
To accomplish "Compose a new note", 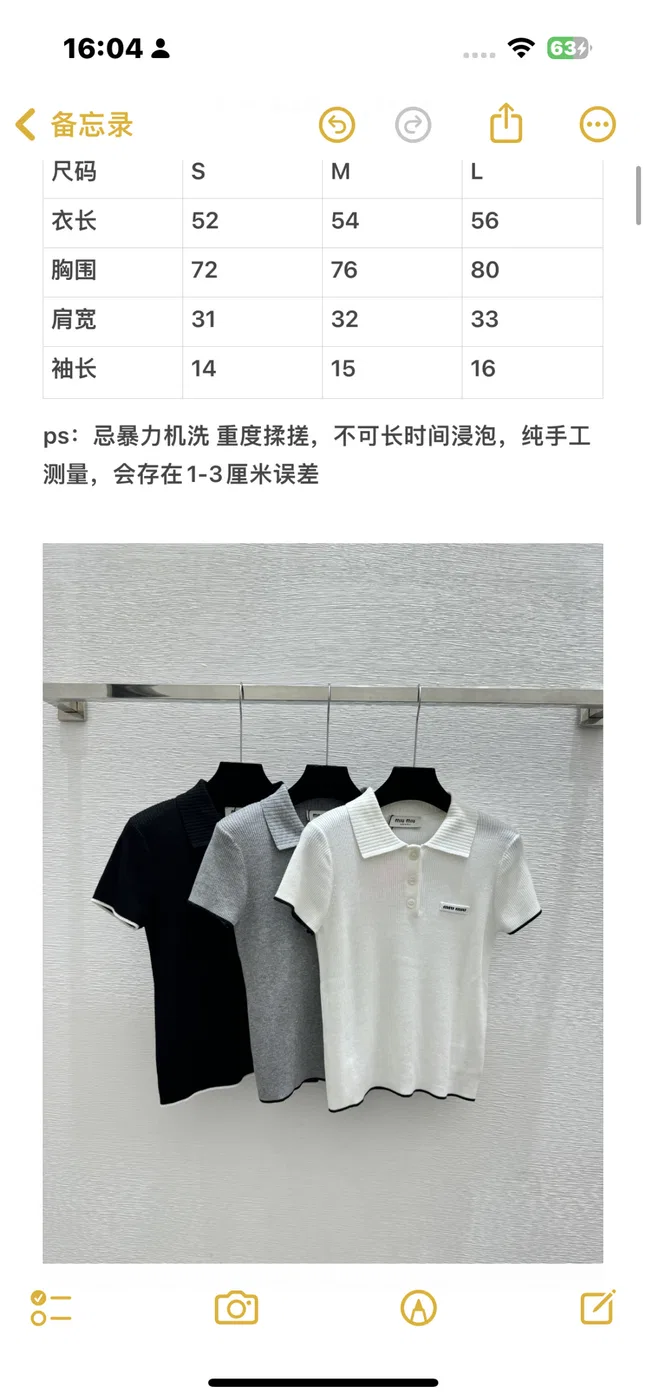I will click(598, 1306).
